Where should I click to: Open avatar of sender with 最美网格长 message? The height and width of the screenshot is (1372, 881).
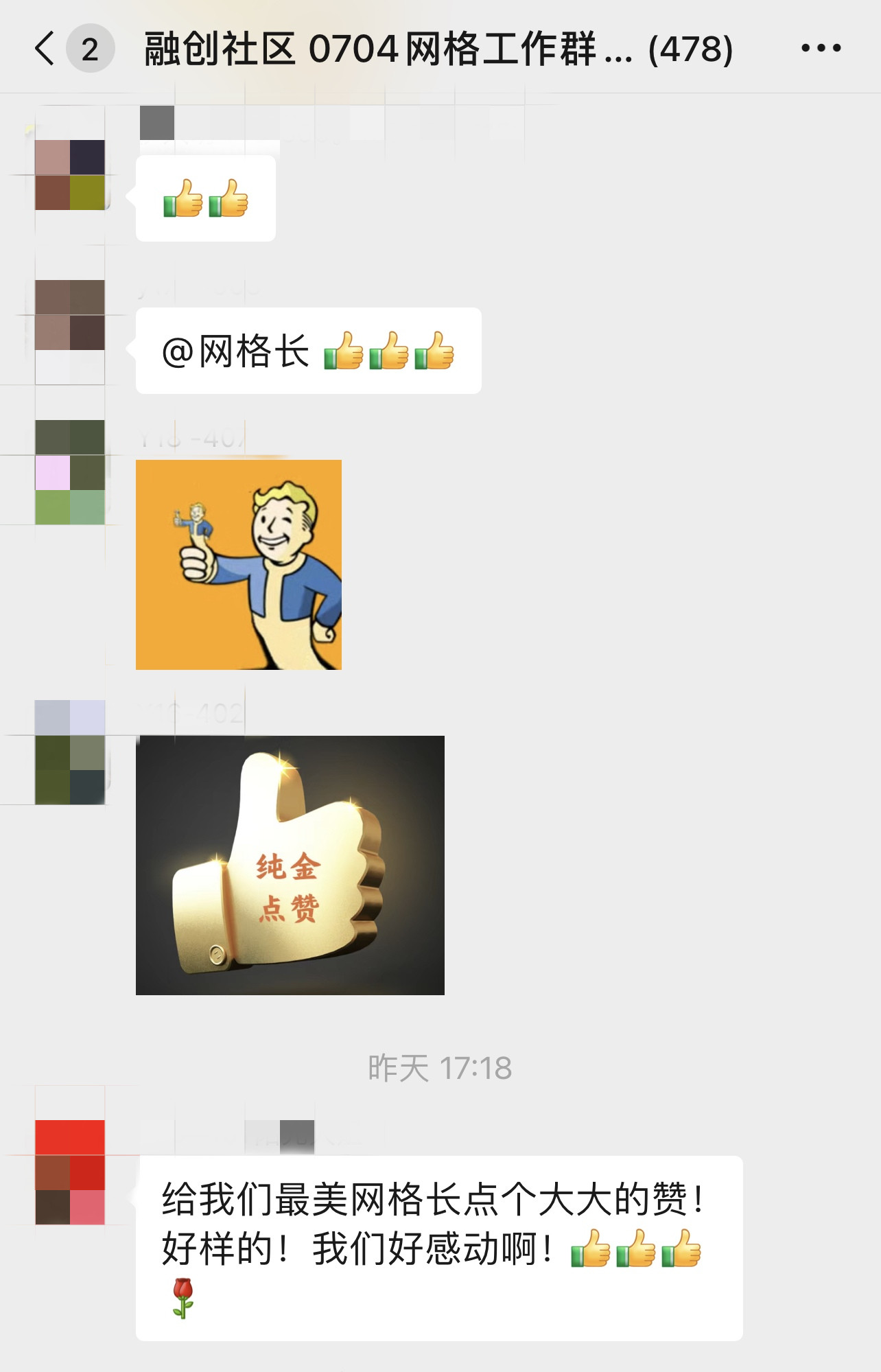tap(70, 1172)
